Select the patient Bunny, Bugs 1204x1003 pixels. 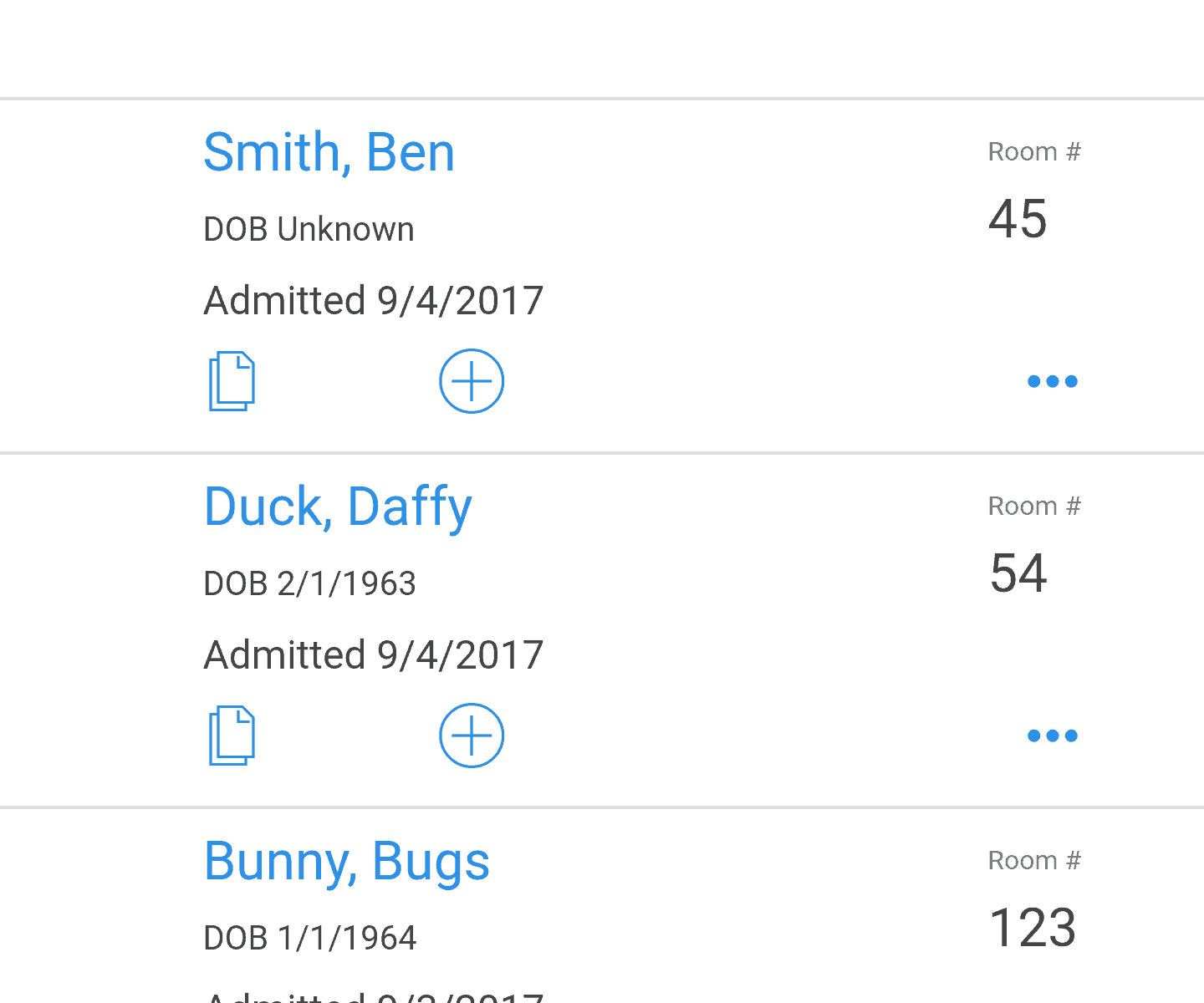(x=346, y=862)
